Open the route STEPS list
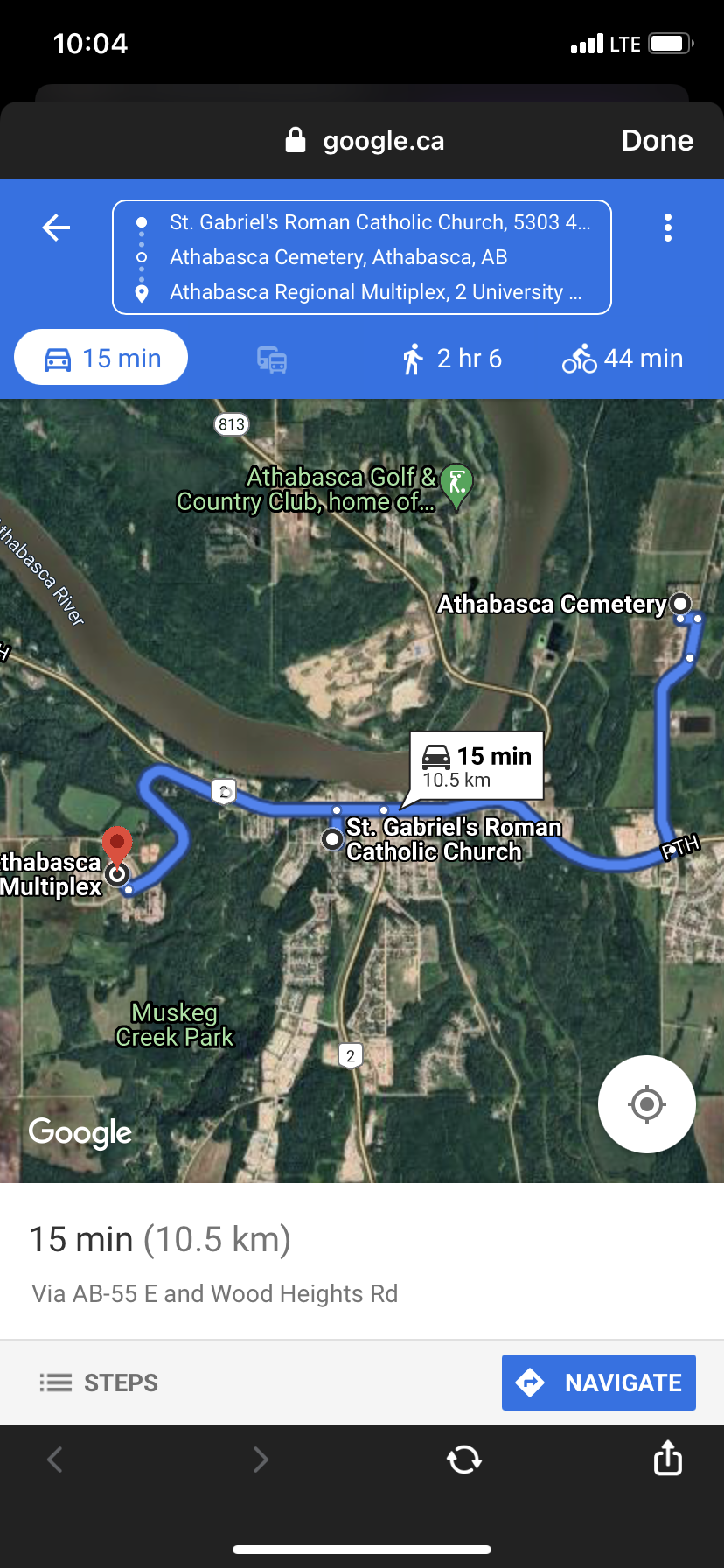Screen dimensions: 724x1568 click(100, 1382)
